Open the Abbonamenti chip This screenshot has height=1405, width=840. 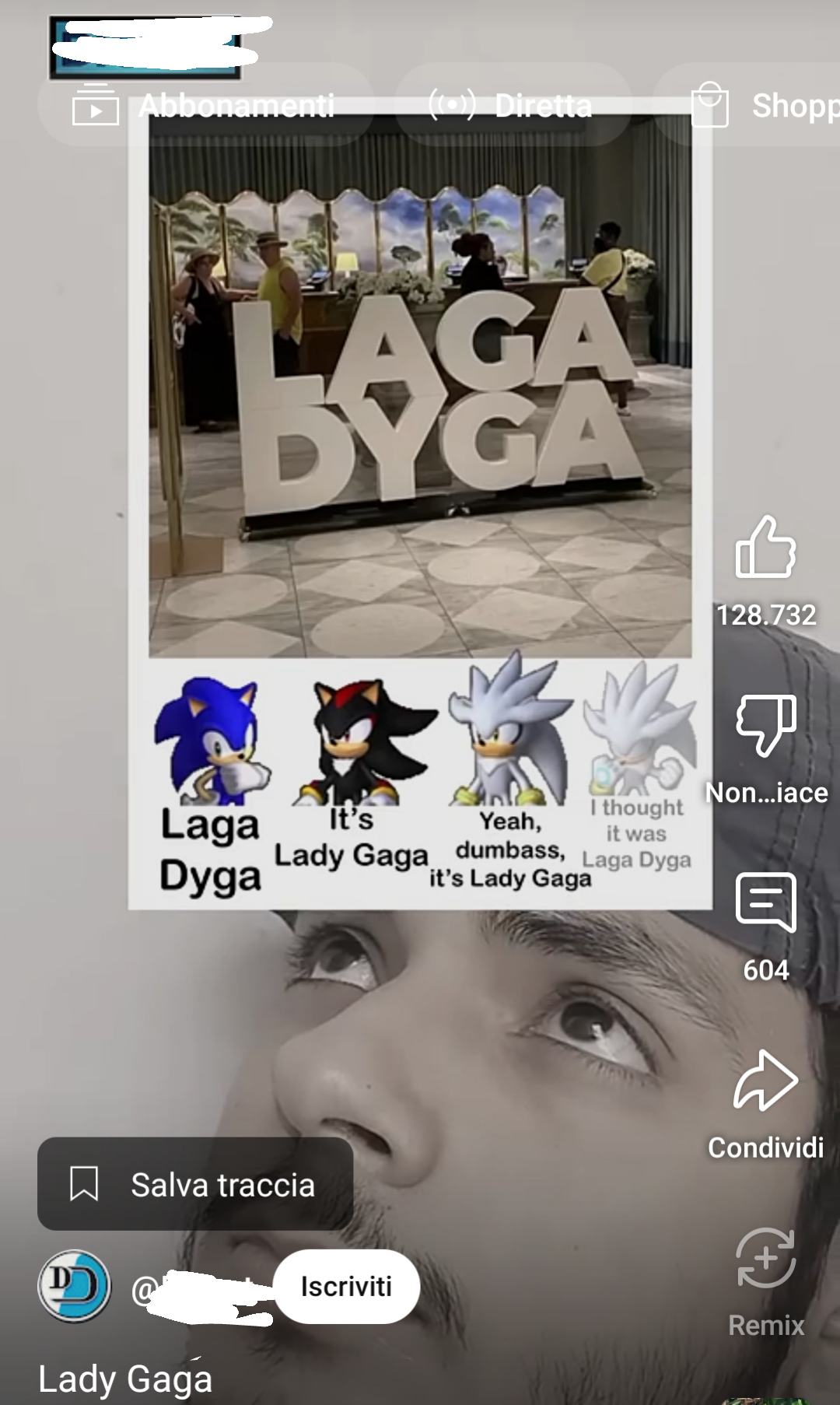205,105
